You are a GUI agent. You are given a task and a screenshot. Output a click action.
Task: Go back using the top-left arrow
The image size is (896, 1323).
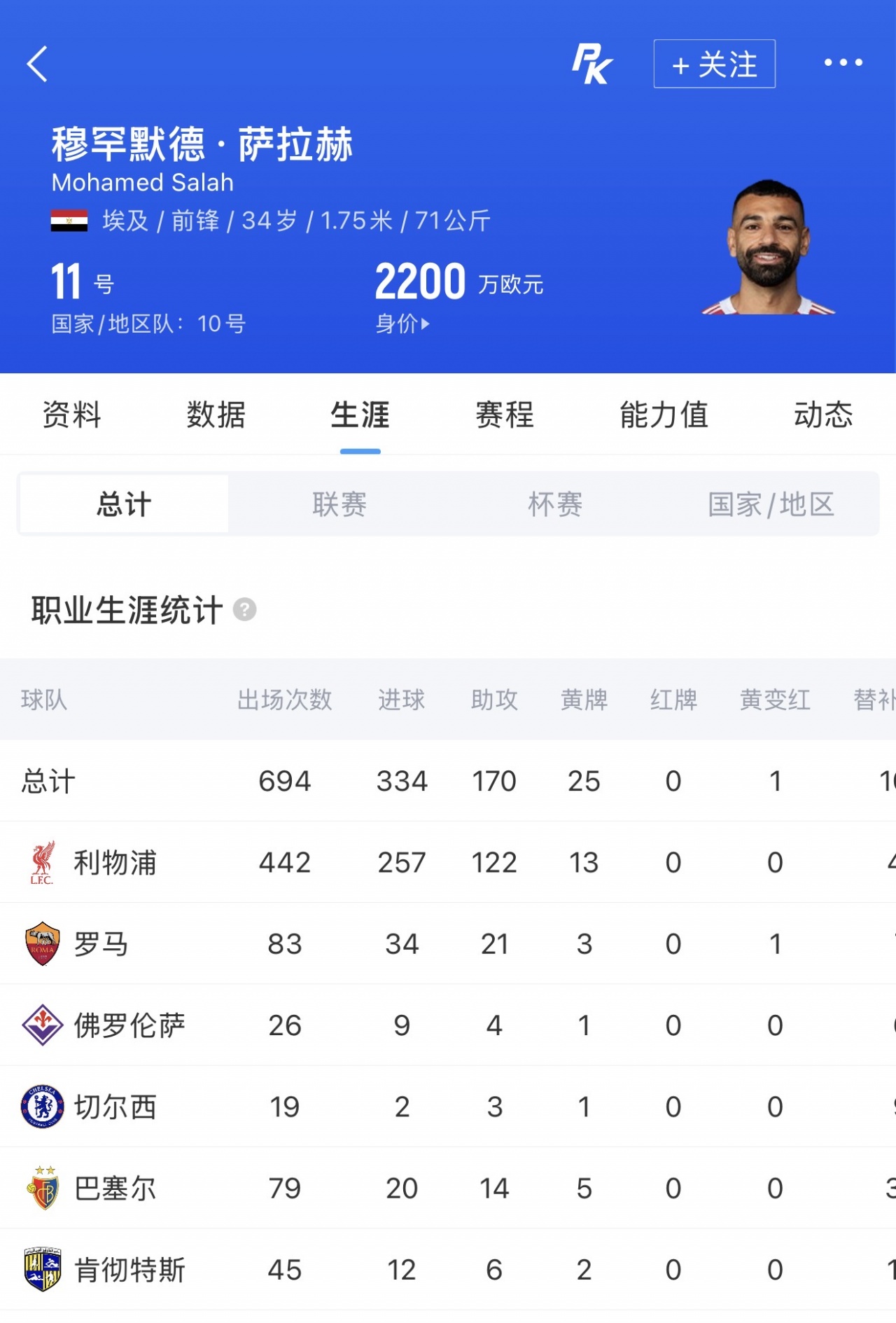pos(38,64)
